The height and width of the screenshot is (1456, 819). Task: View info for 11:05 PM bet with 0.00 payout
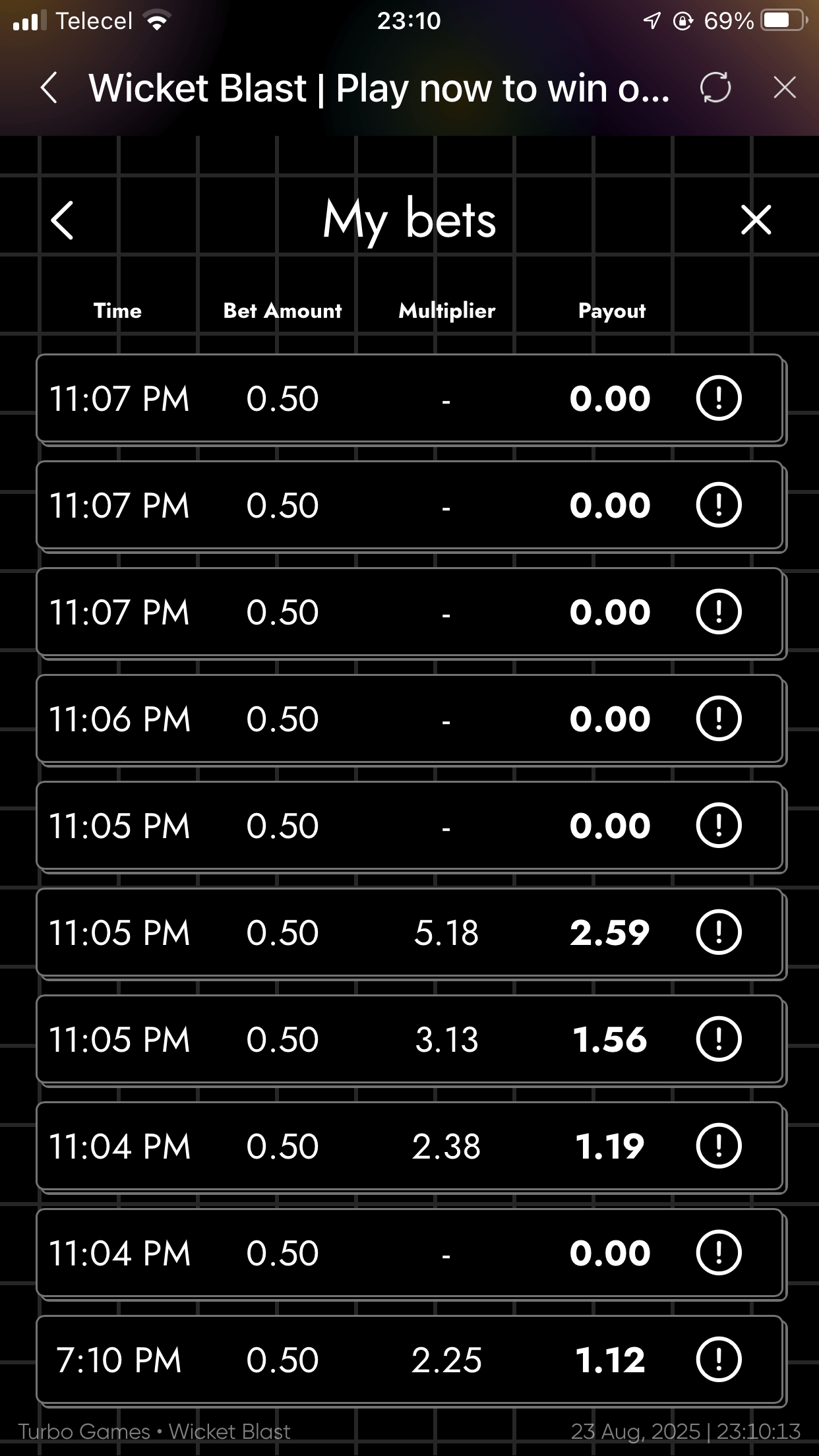pyautogui.click(x=719, y=826)
